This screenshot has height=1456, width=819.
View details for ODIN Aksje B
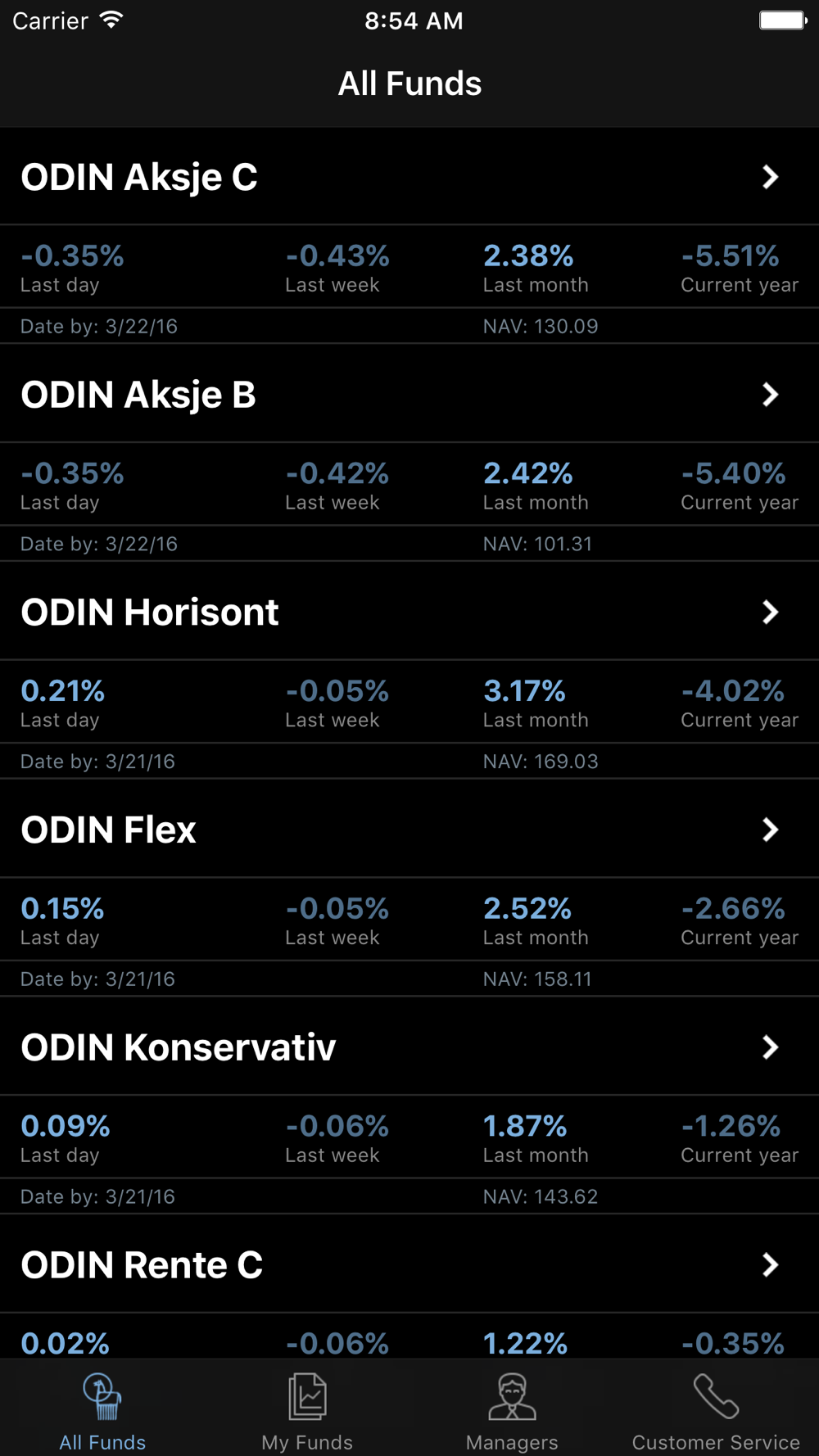pyautogui.click(x=409, y=395)
